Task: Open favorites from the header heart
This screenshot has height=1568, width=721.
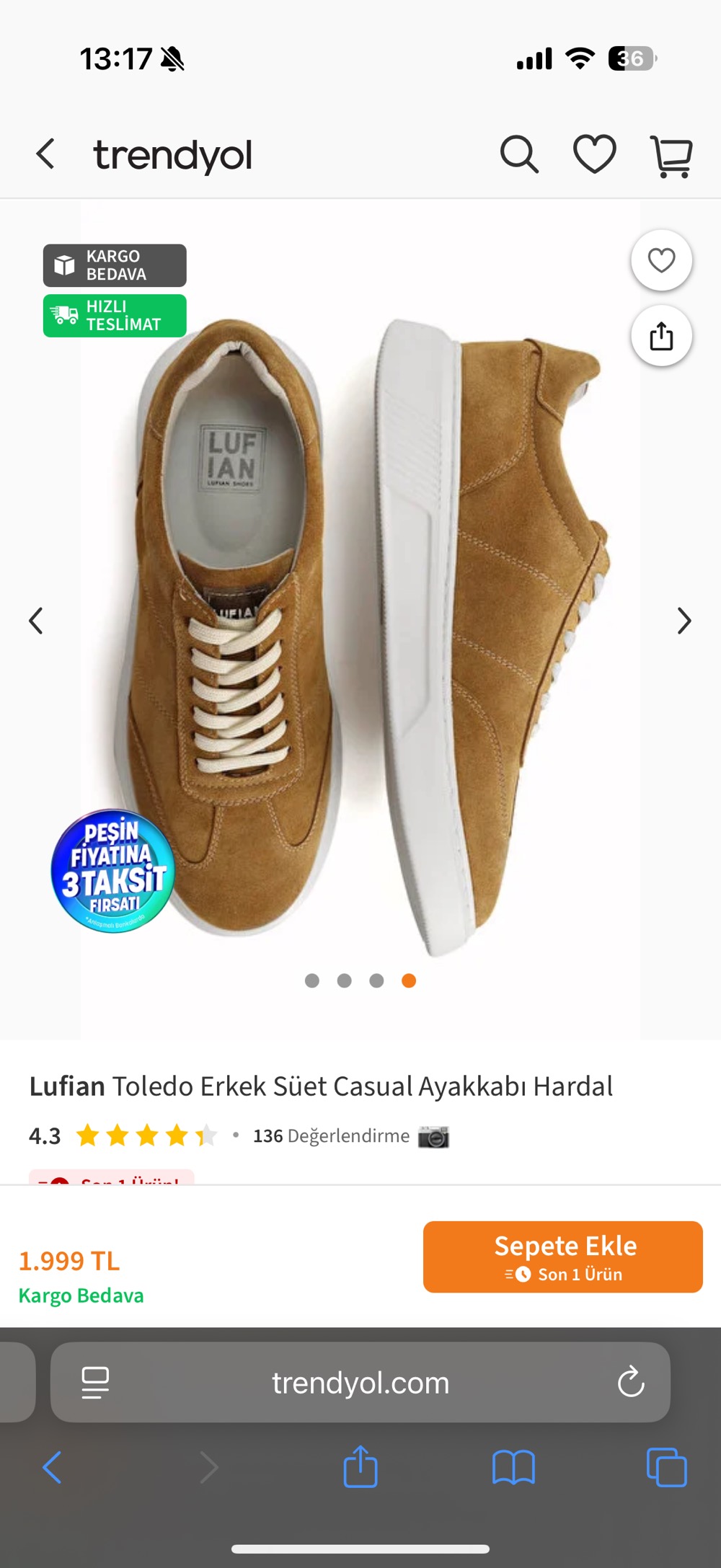Action: (594, 154)
